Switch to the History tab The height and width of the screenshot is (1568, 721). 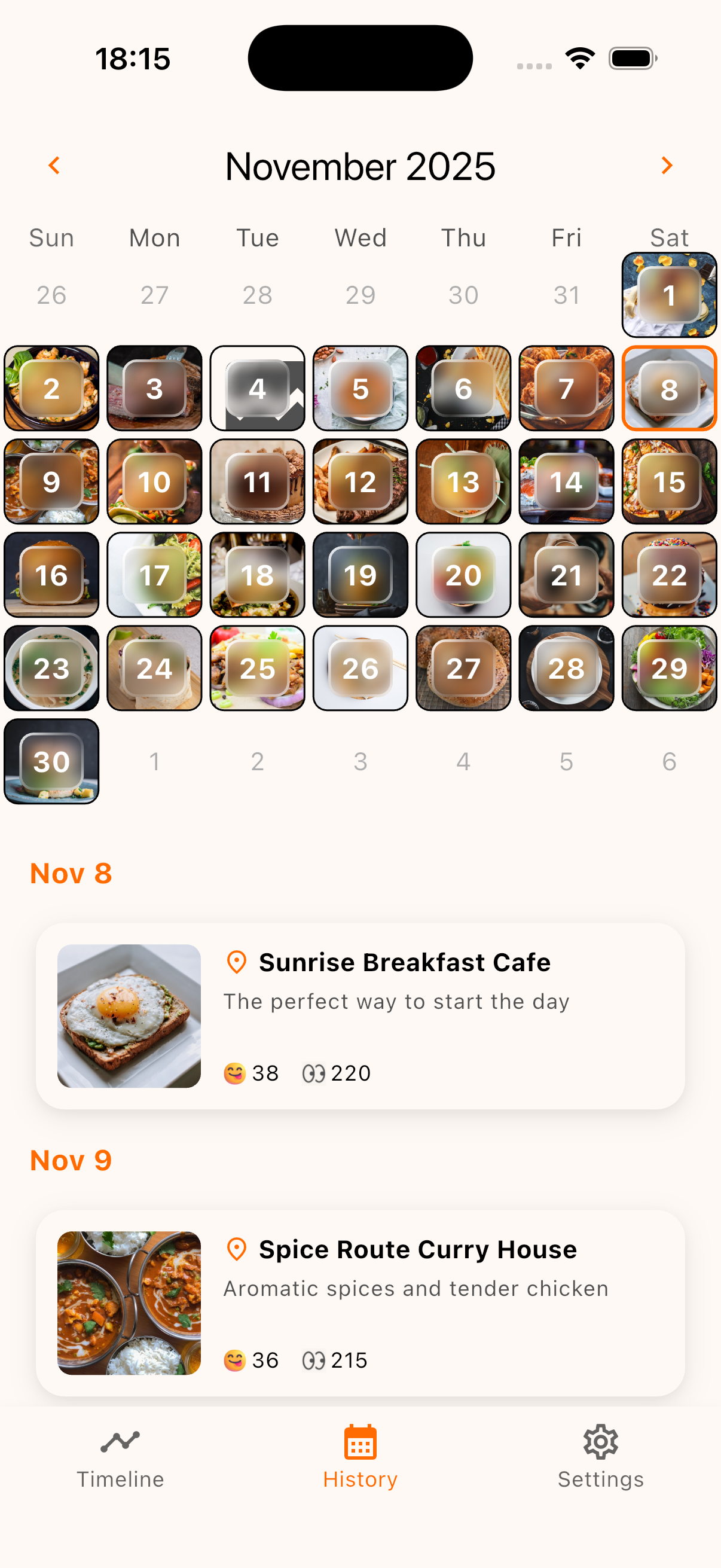tap(360, 1457)
